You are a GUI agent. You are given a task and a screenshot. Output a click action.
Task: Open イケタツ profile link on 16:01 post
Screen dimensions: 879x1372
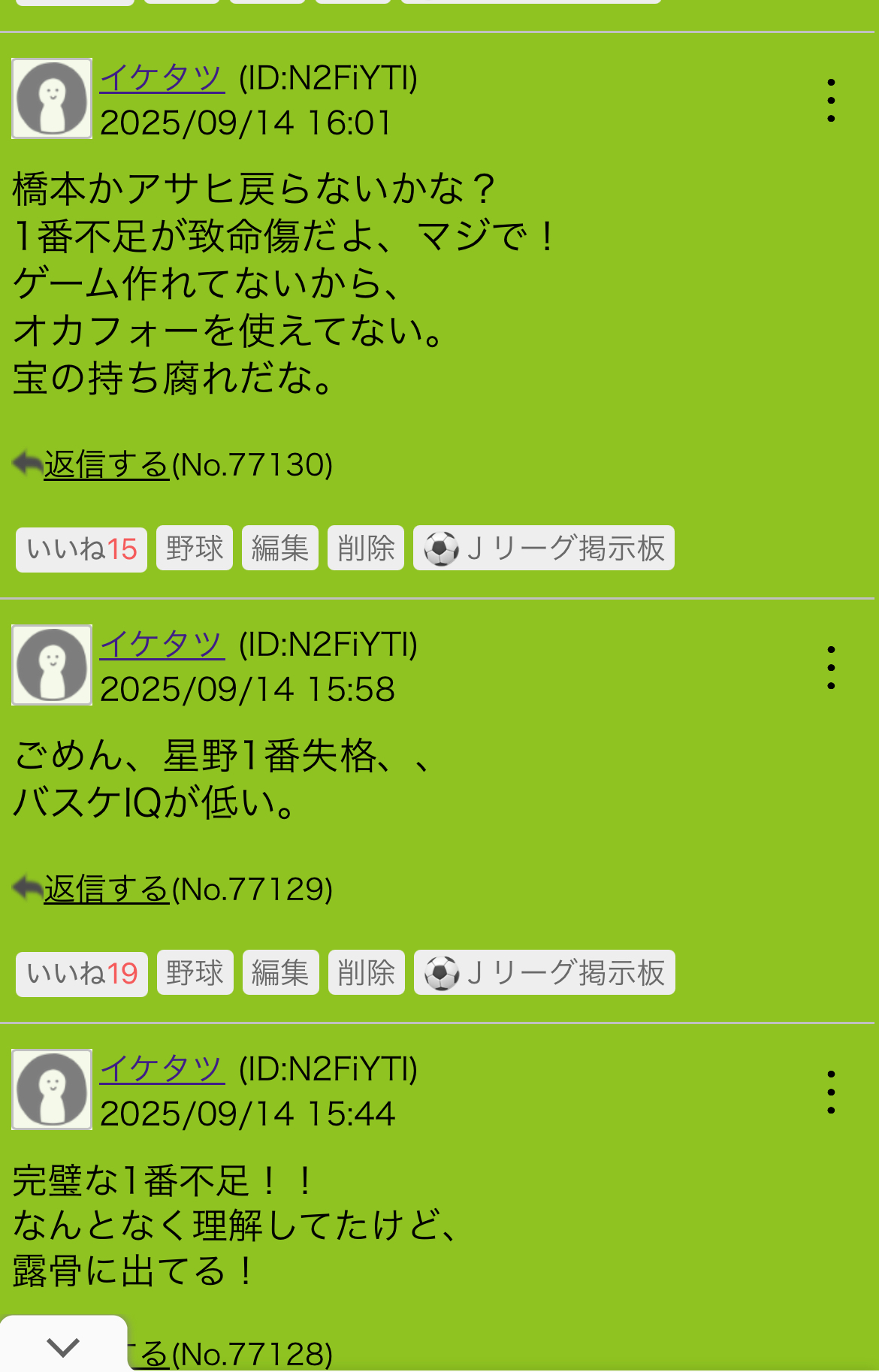[162, 77]
